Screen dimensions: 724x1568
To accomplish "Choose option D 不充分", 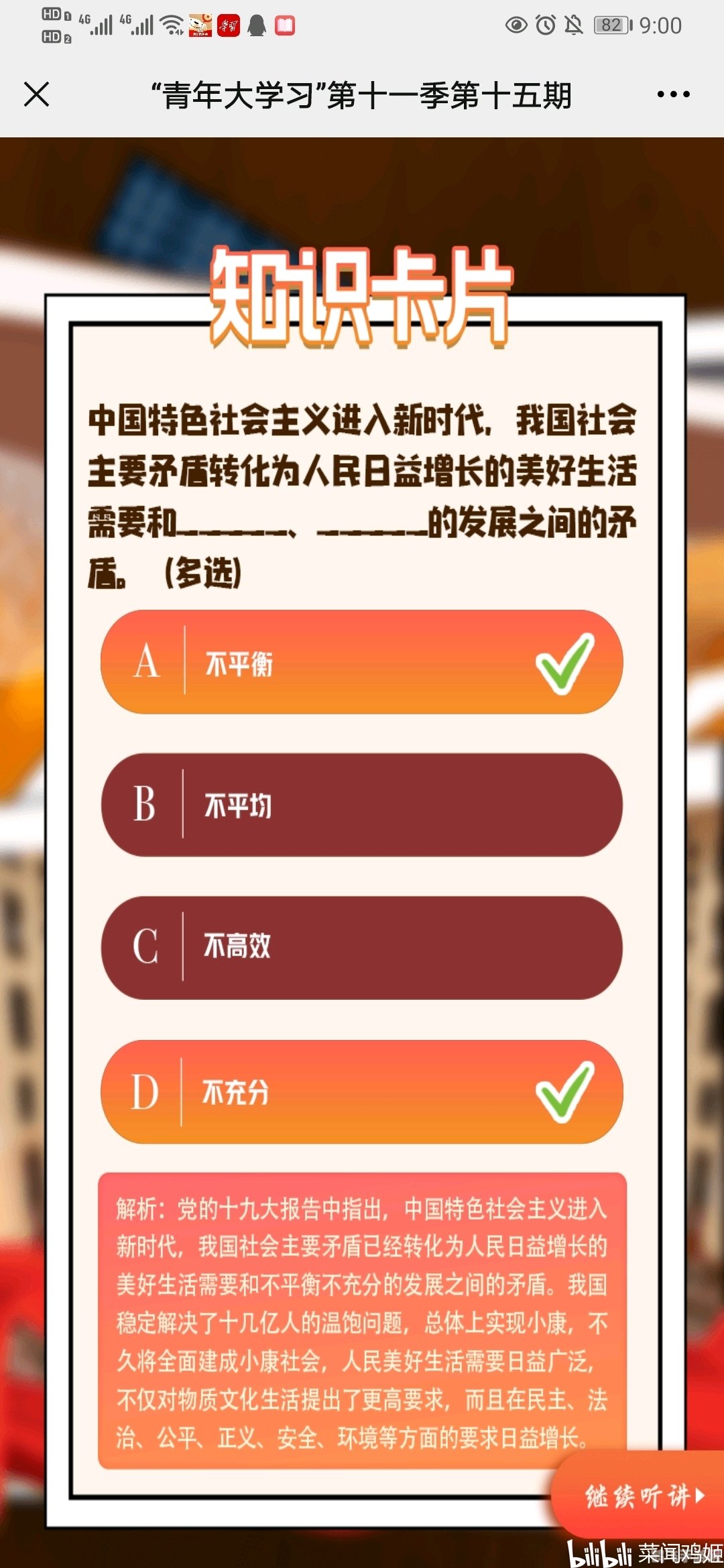I will [x=361, y=1092].
